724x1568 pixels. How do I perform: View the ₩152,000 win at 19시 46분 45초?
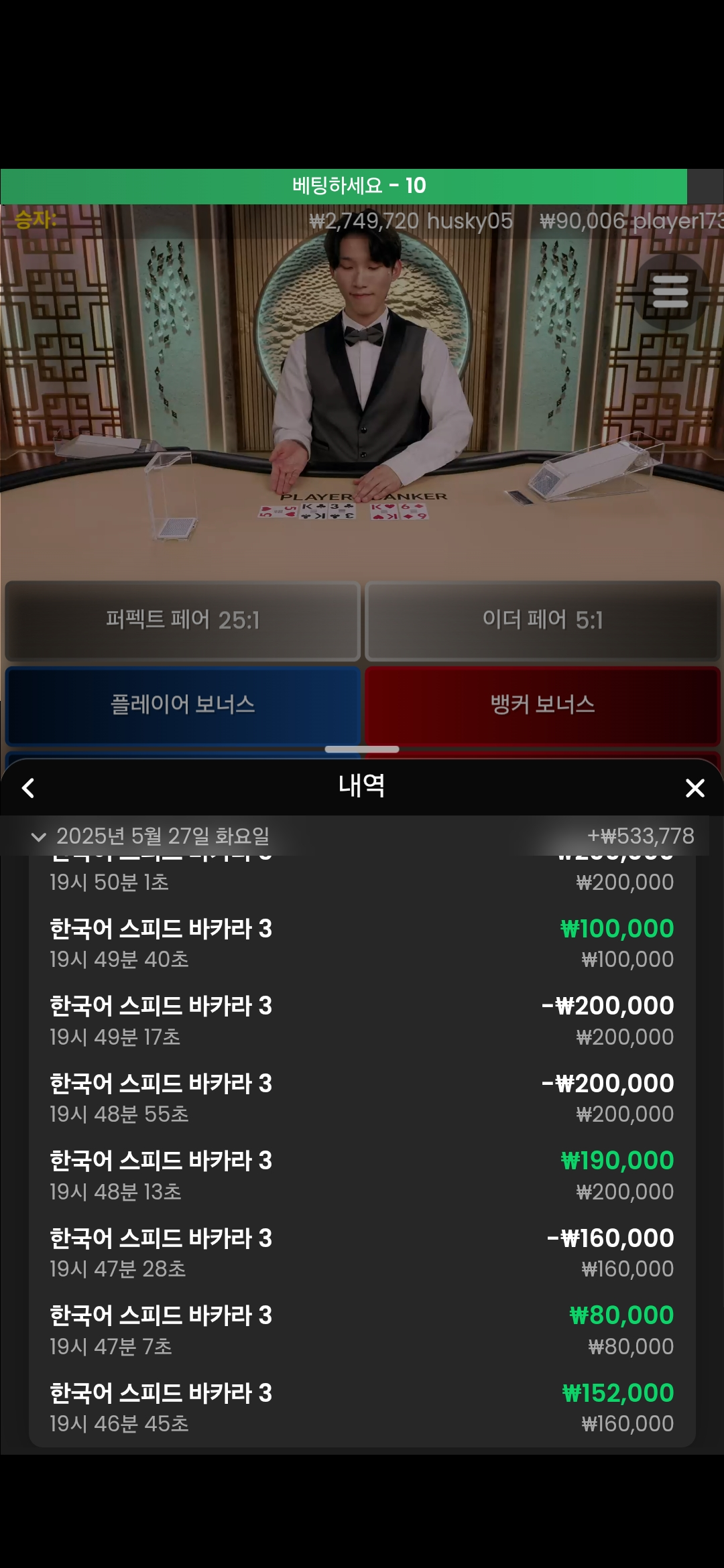click(x=362, y=1407)
